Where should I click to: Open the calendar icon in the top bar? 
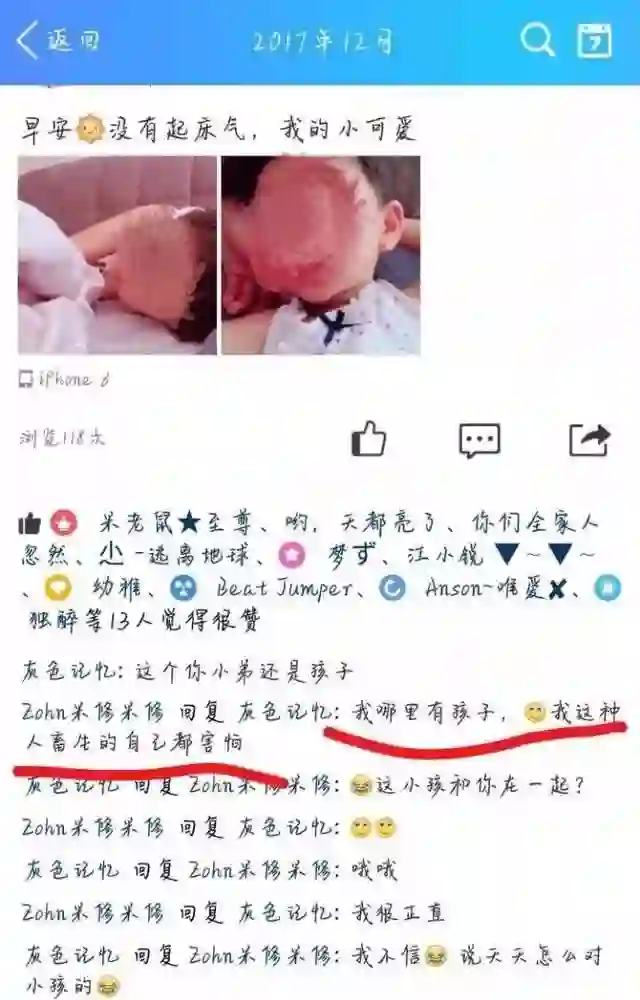coord(594,41)
